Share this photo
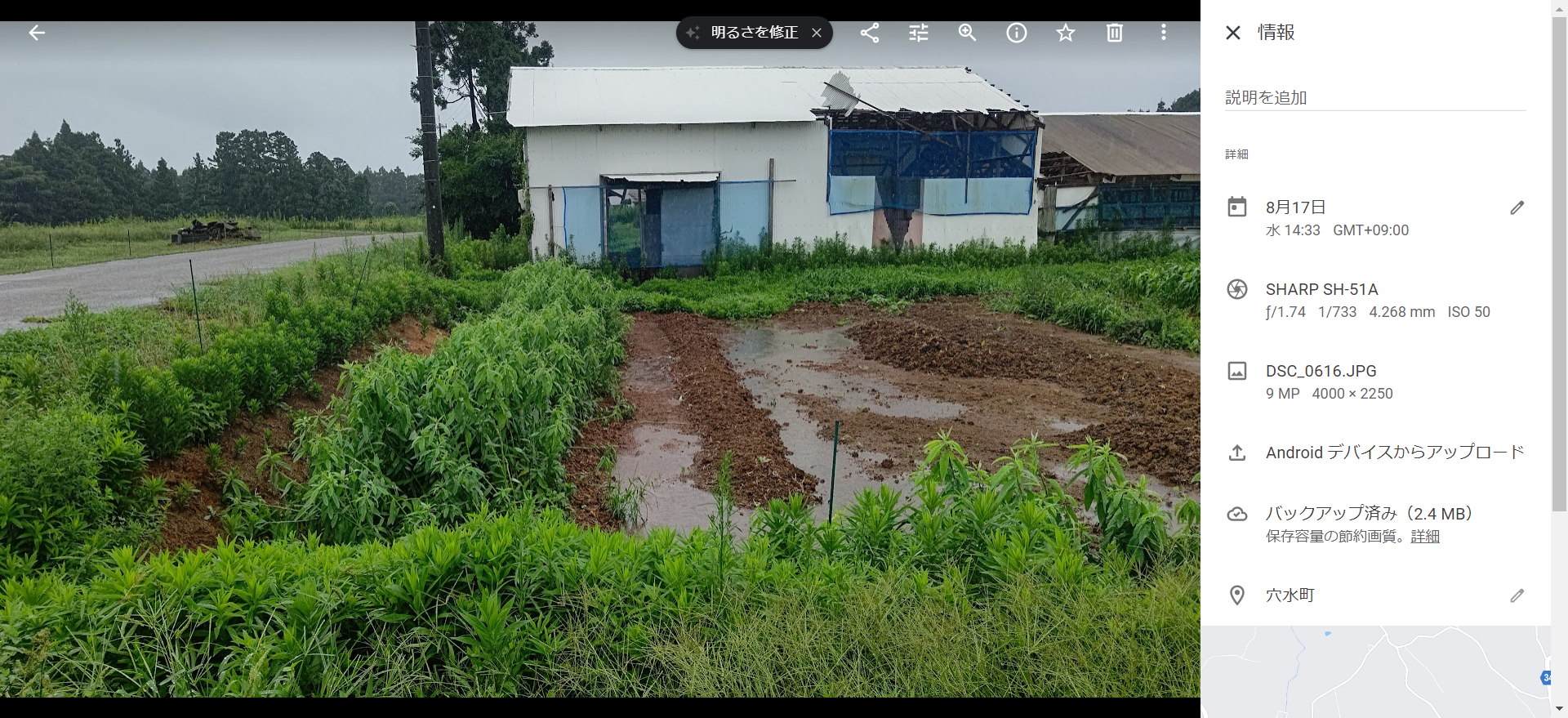Viewport: 1568px width, 718px height. (870, 33)
